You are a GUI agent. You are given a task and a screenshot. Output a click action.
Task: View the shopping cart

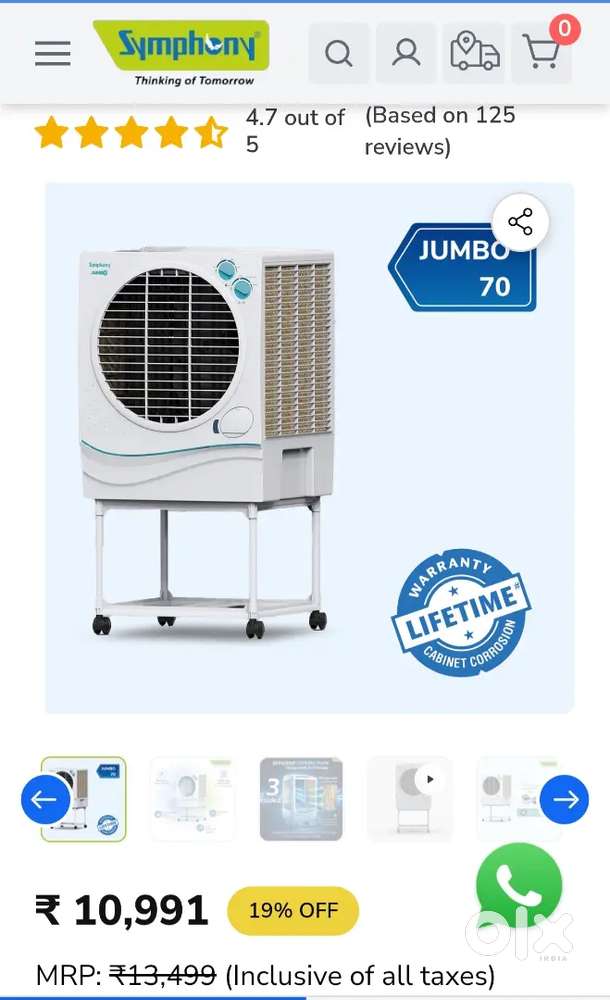(x=541, y=53)
